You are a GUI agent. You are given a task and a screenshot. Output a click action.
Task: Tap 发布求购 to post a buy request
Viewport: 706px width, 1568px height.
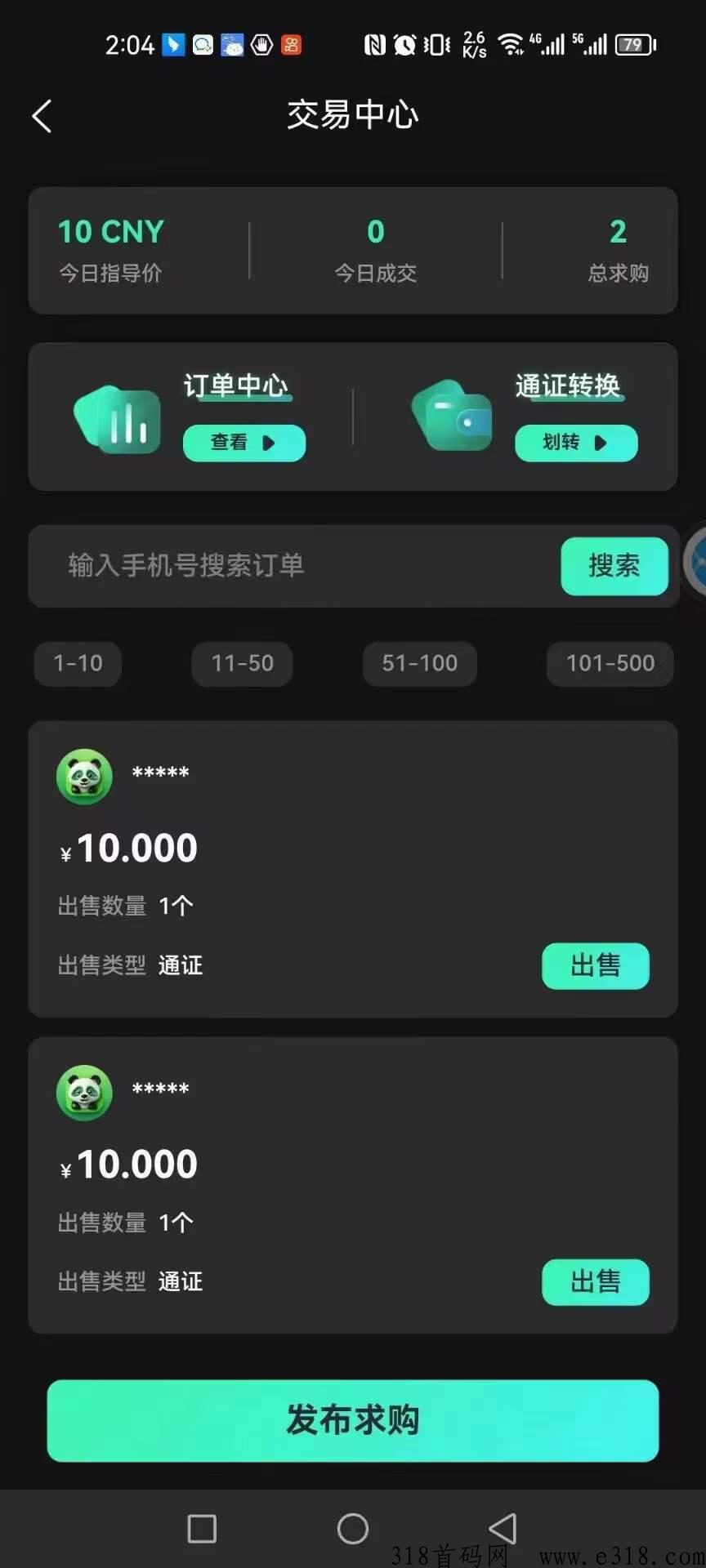pos(353,1420)
